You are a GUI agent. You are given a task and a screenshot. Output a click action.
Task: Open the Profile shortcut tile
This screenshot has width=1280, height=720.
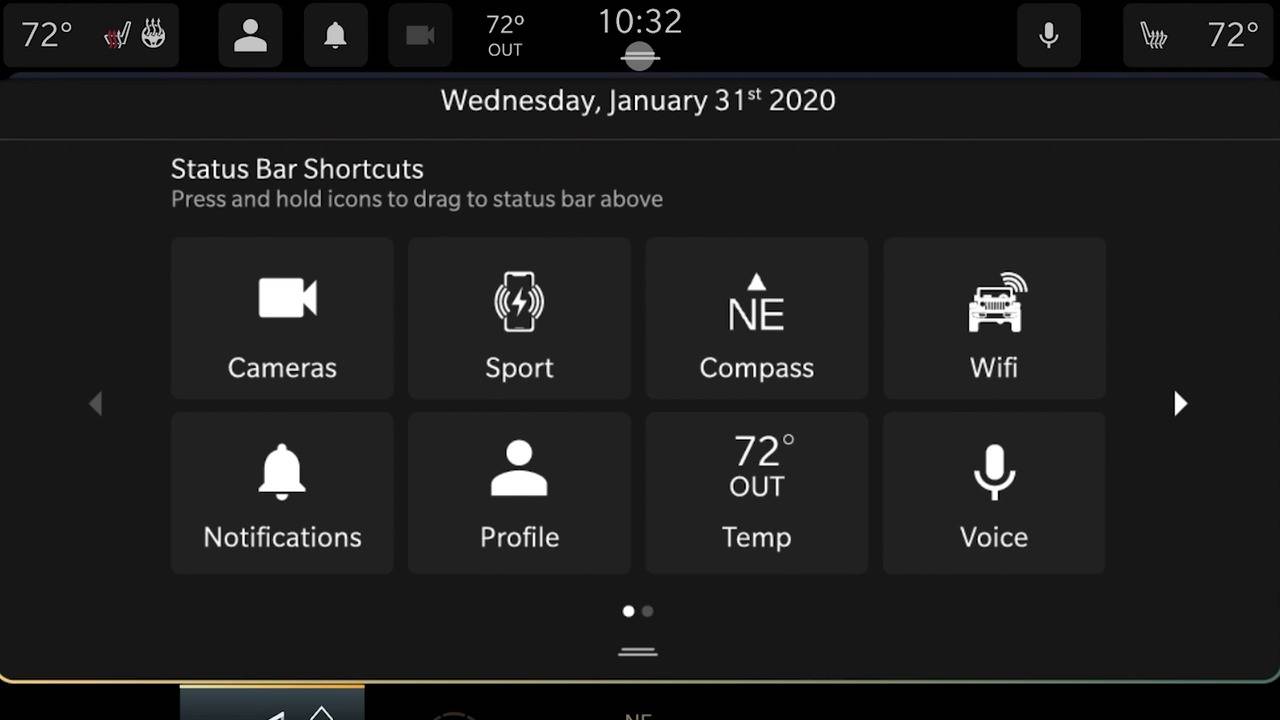point(519,493)
